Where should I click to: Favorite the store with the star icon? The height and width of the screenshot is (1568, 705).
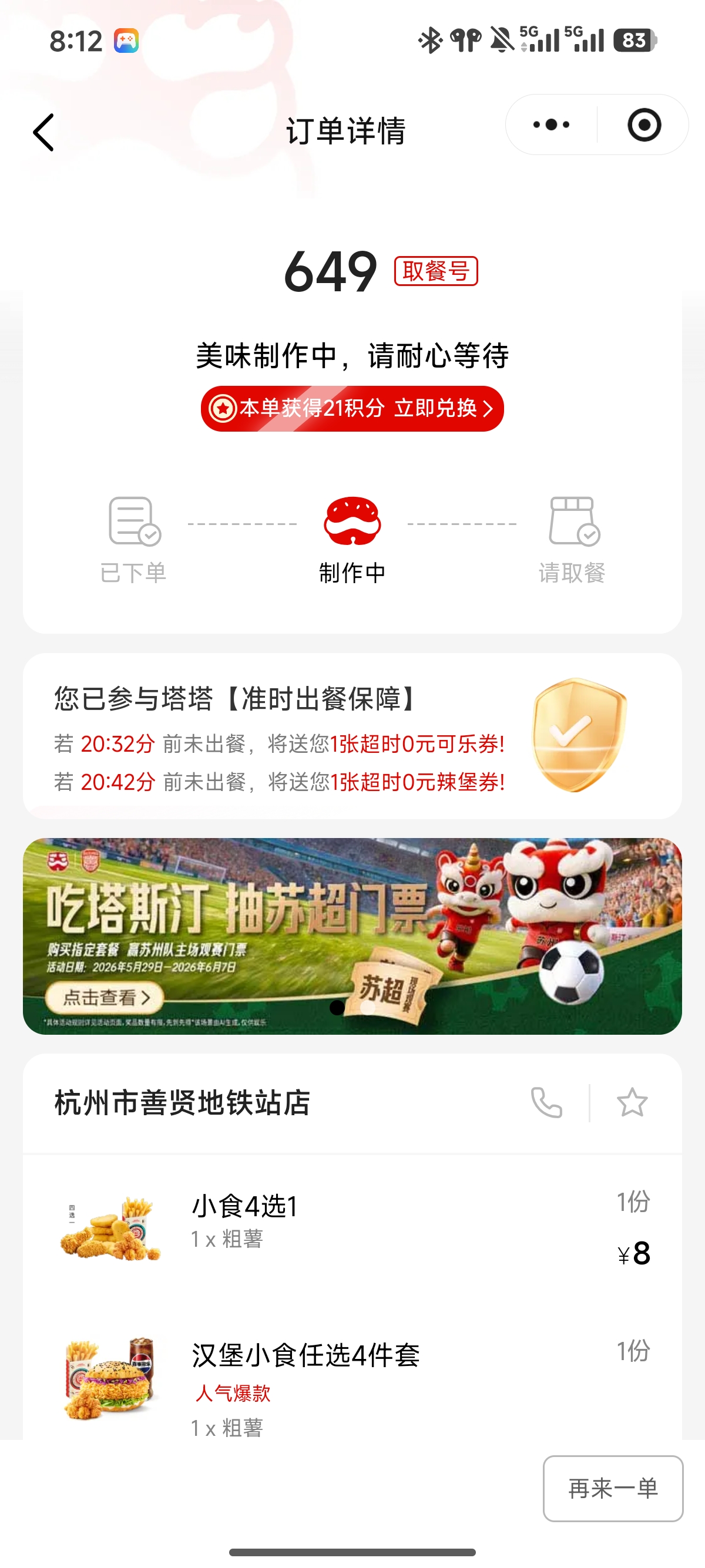[x=632, y=1102]
